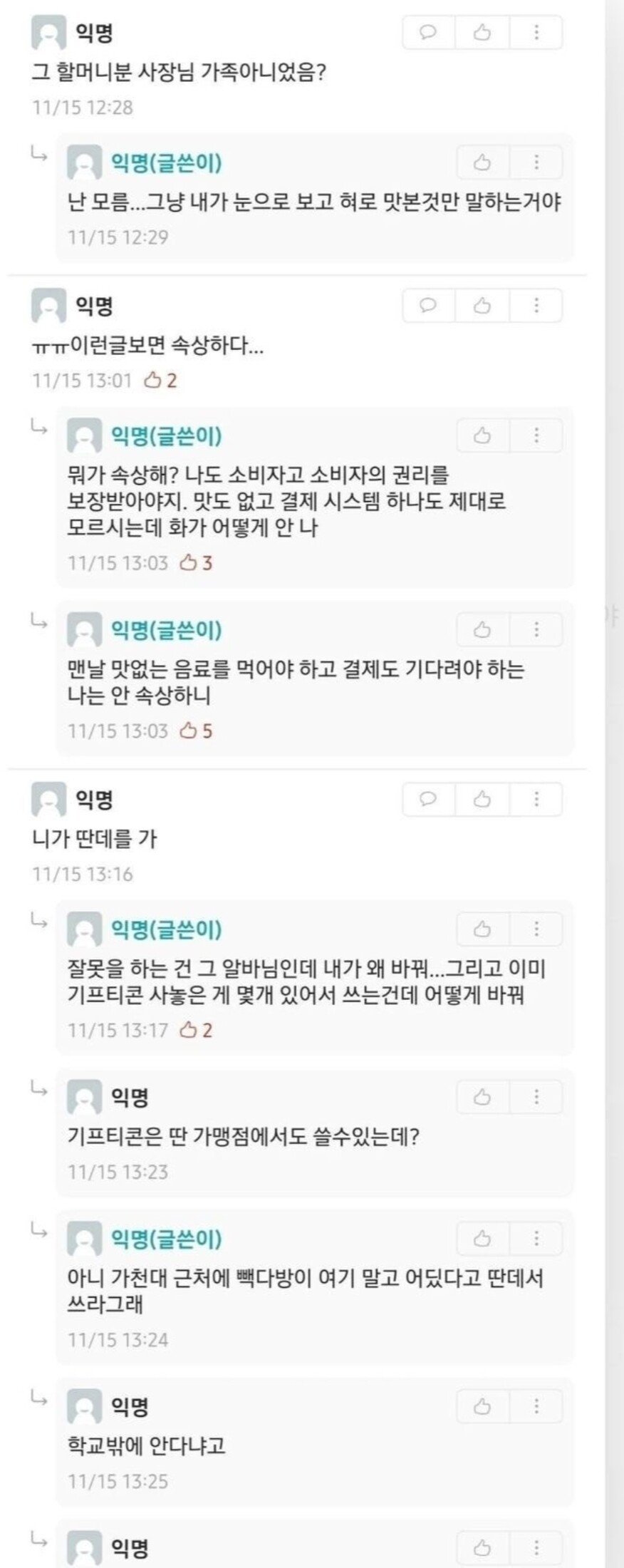Viewport: 624px width, 1568px height.
Task: Like comment '그 할머니분 사장님 가족아니었음?'
Action: 482,32
